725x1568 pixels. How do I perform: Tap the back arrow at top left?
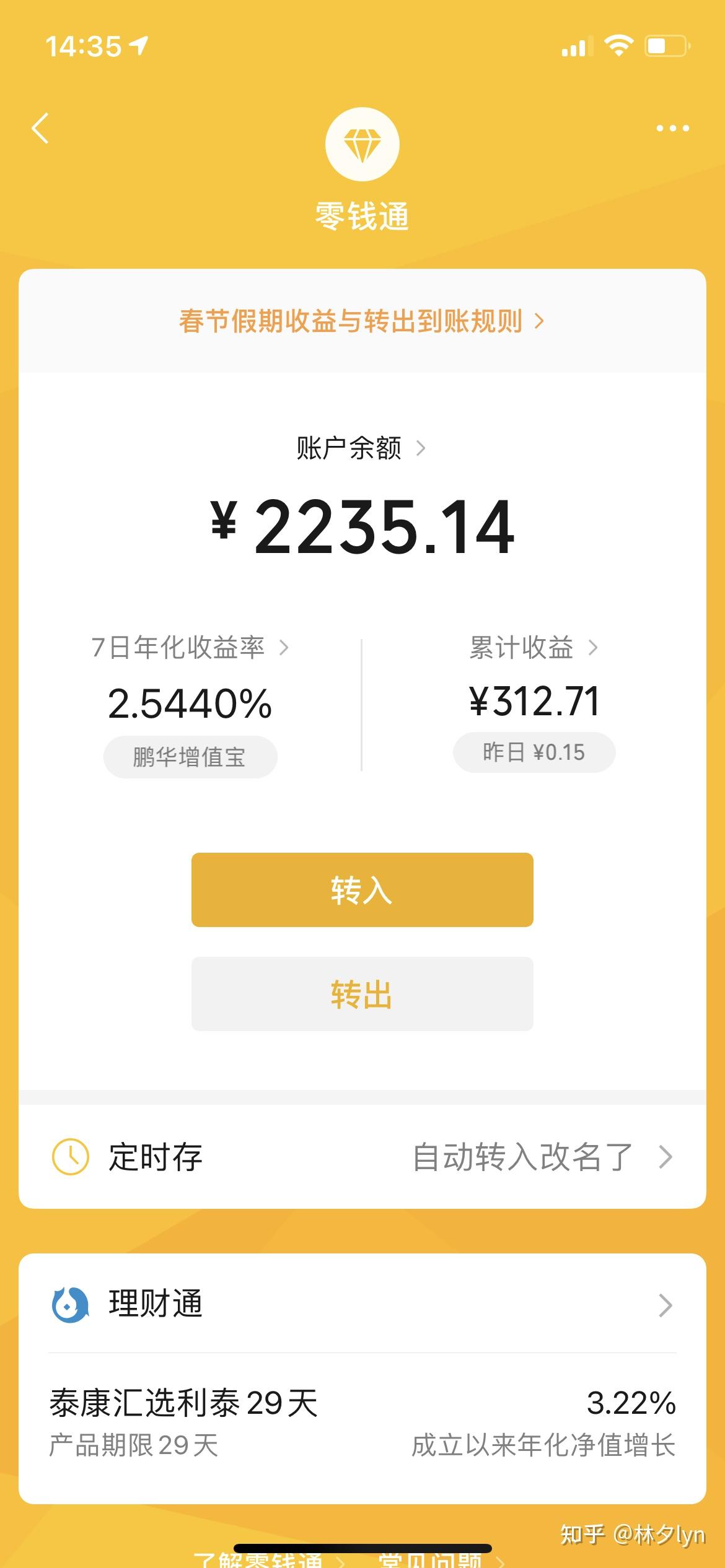40,129
